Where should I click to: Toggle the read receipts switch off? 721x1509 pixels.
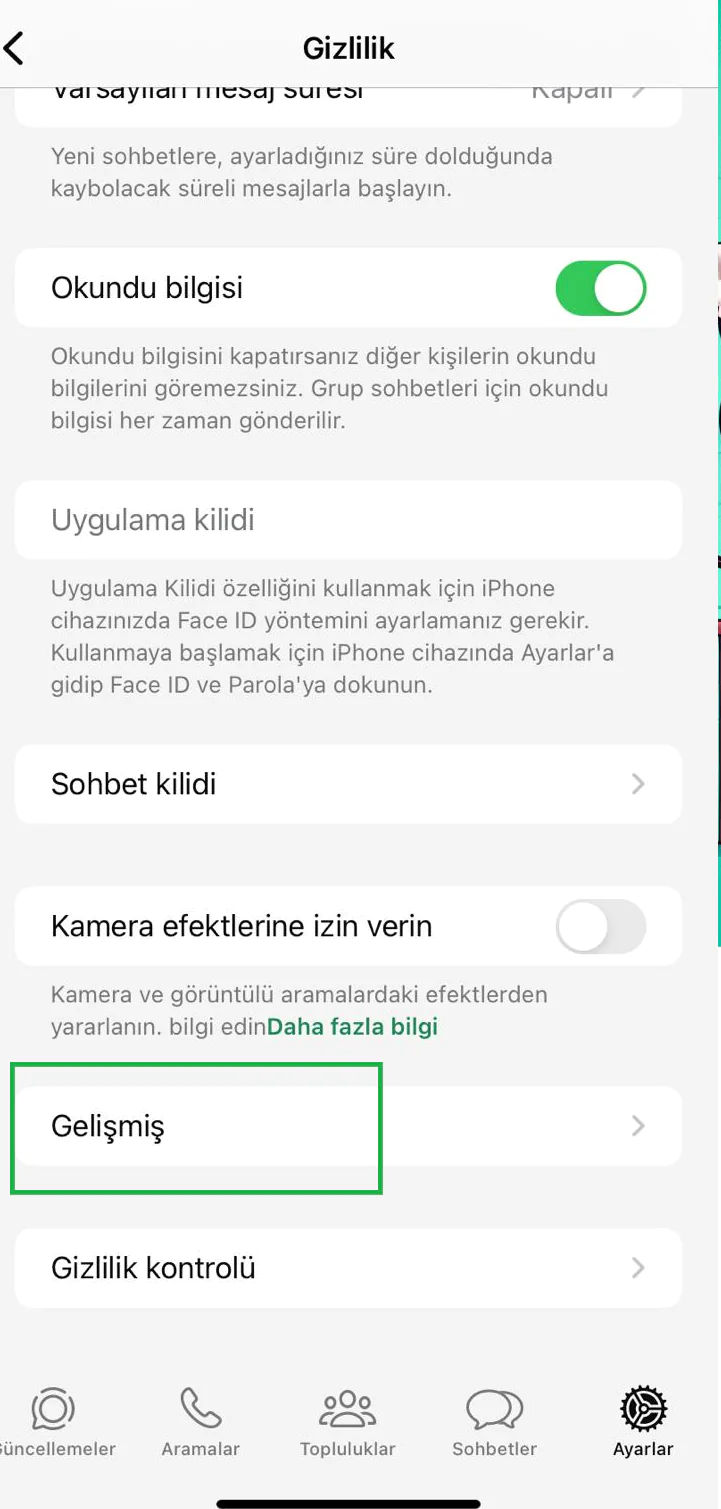(x=600, y=288)
